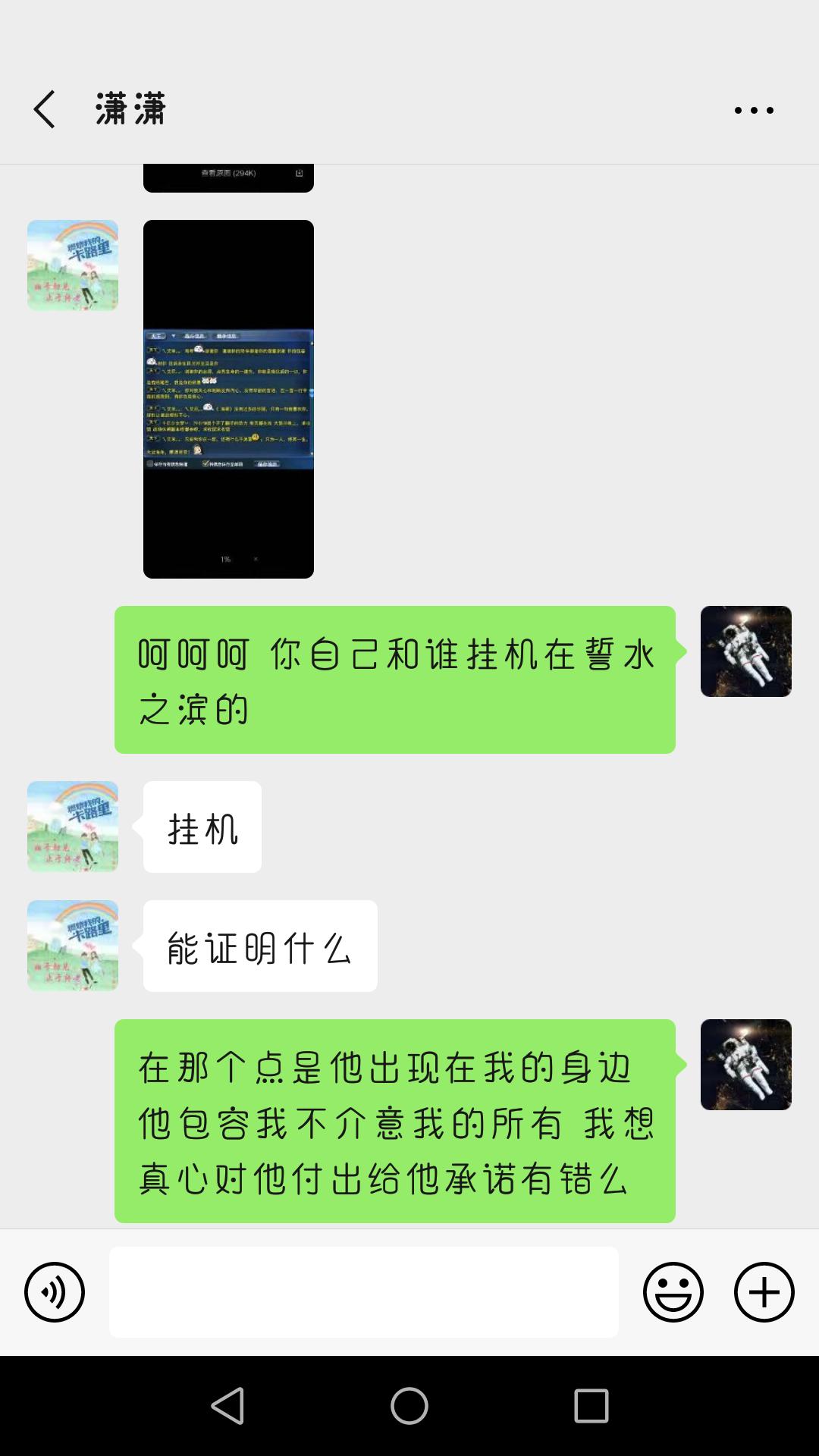Viewport: 819px width, 1456px height.
Task: Focus the message text field
Action: click(364, 1291)
